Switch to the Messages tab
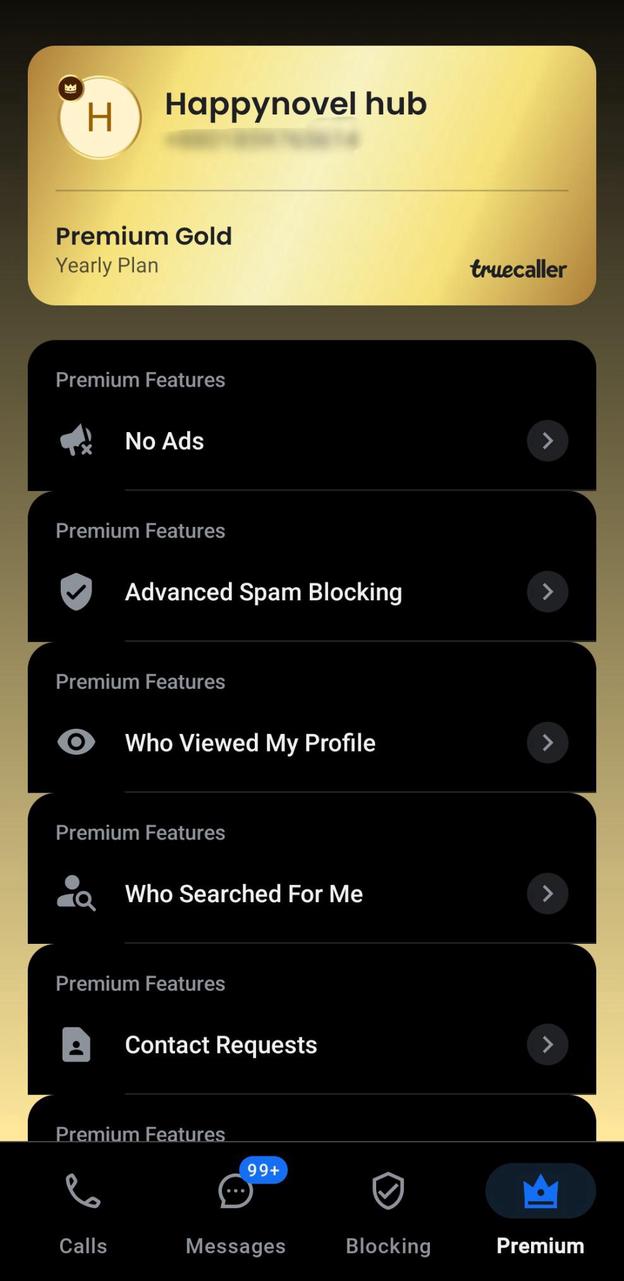 pyautogui.click(x=236, y=1212)
